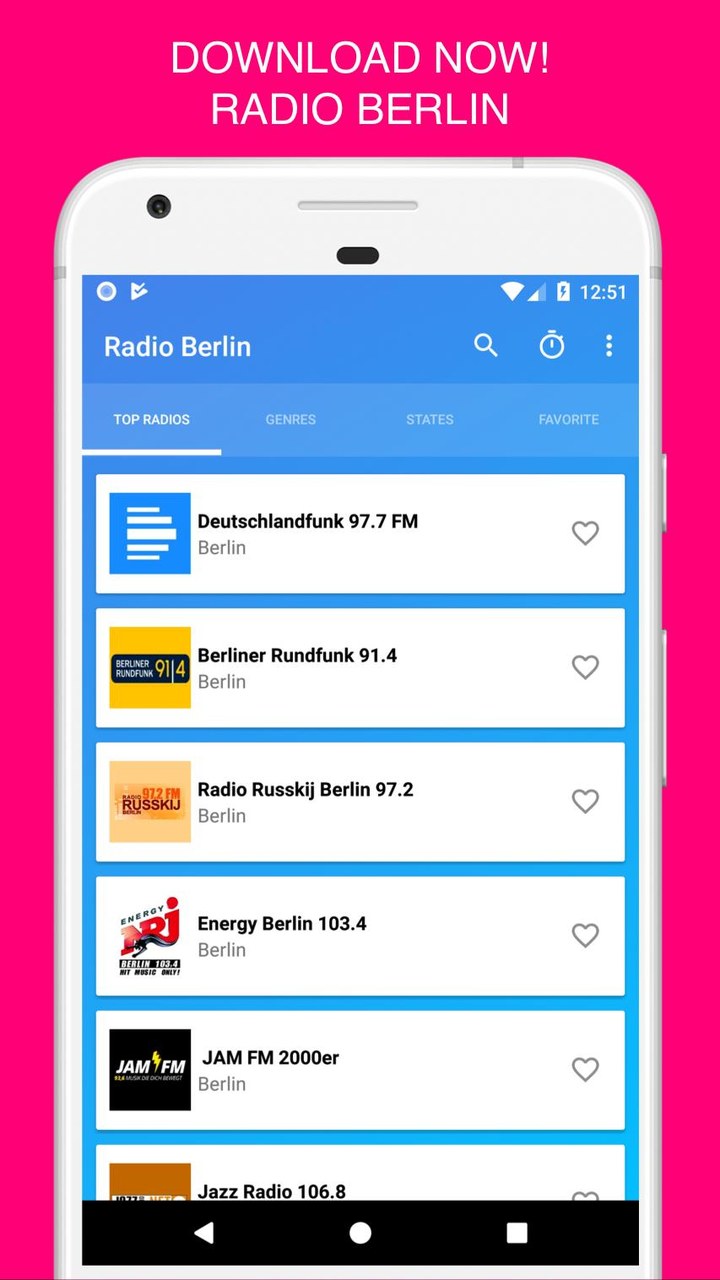Switch to the FAVORITE tab

[x=568, y=420]
